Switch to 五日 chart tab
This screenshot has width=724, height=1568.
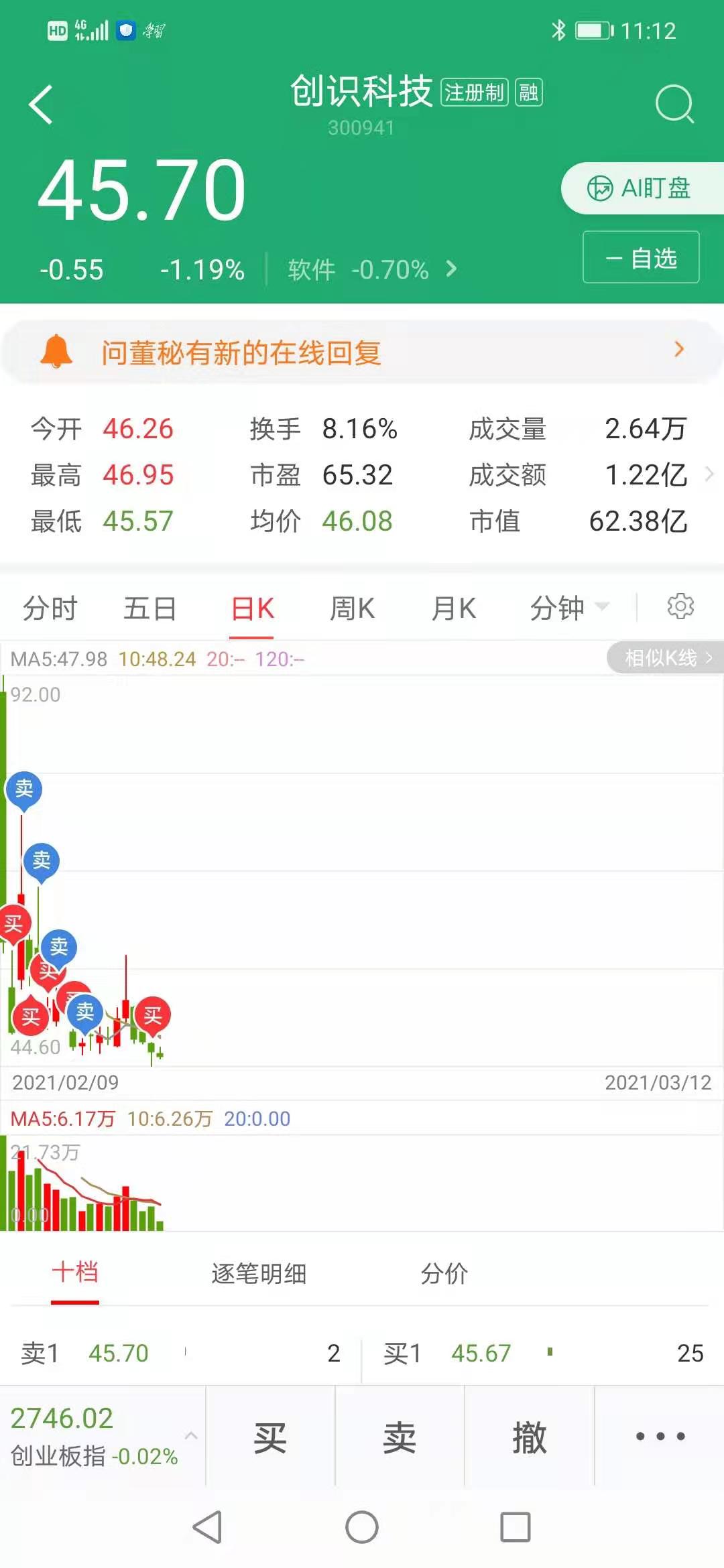150,608
